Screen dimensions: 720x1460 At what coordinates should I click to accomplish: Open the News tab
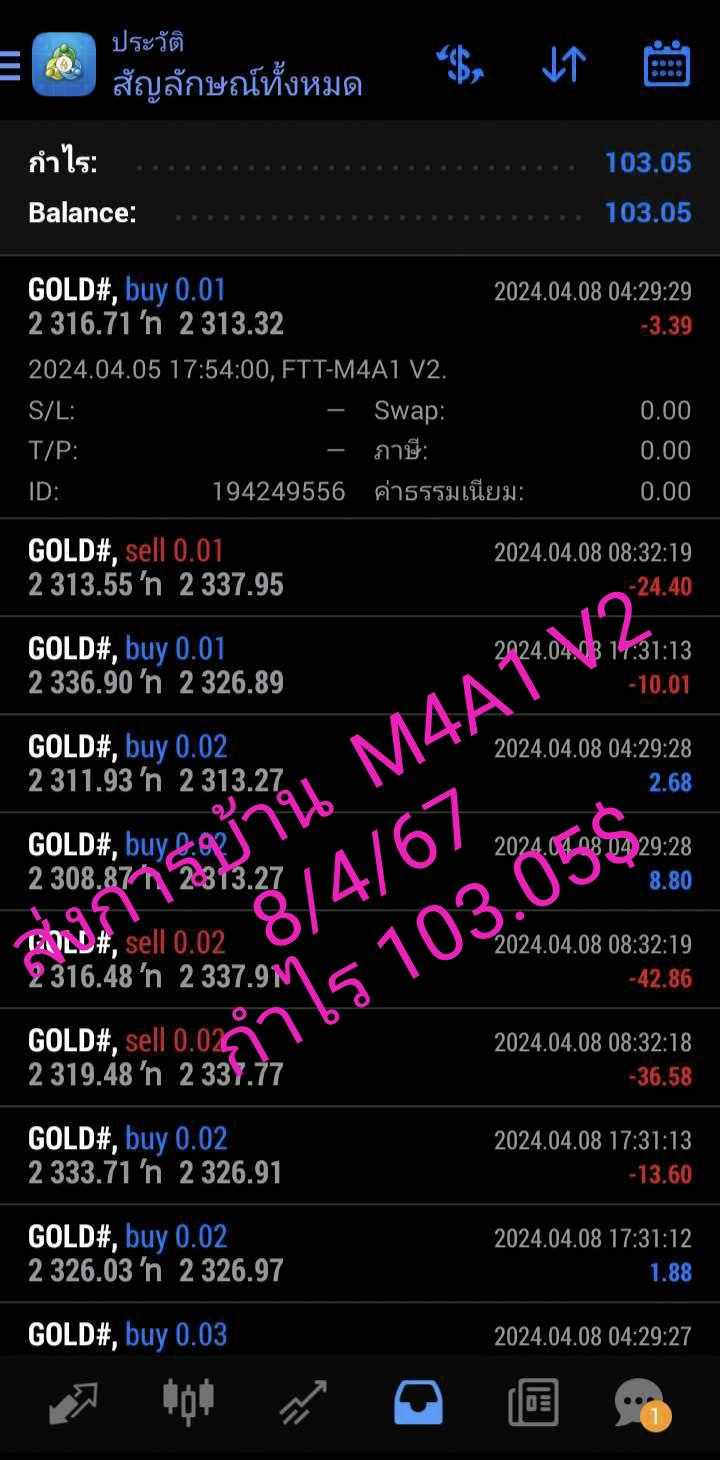(533, 1402)
